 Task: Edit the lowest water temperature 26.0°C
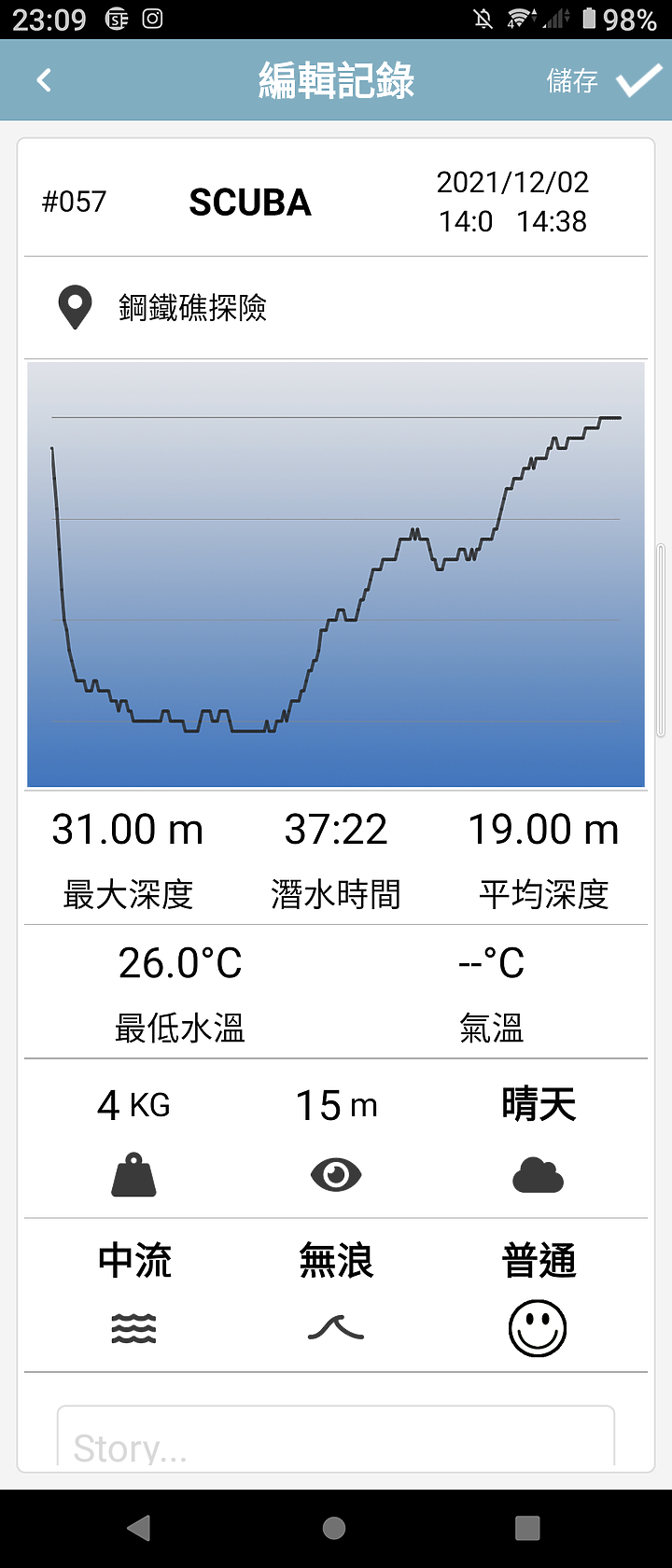point(180,964)
